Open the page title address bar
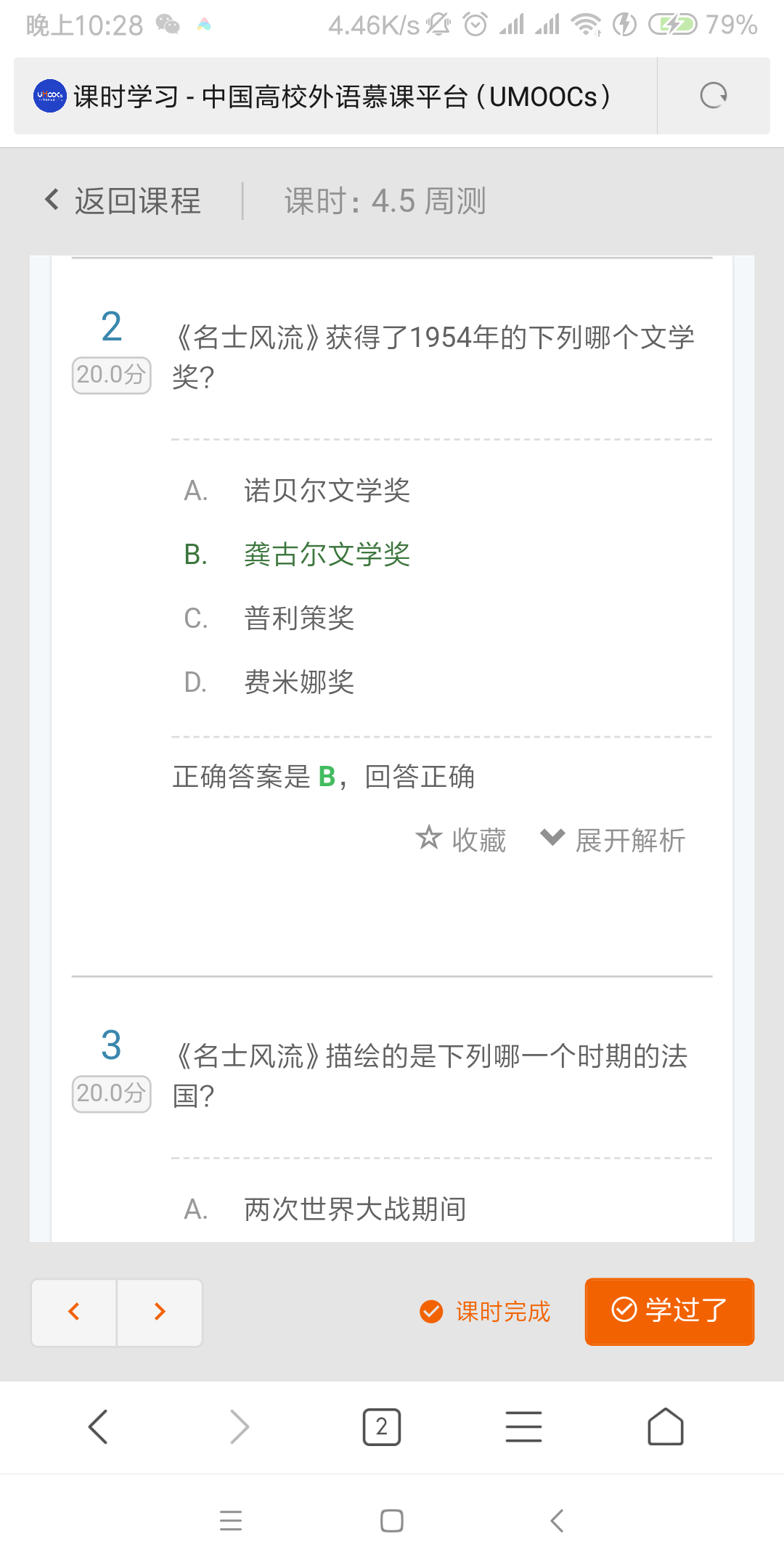The height and width of the screenshot is (1568, 784). tap(341, 96)
